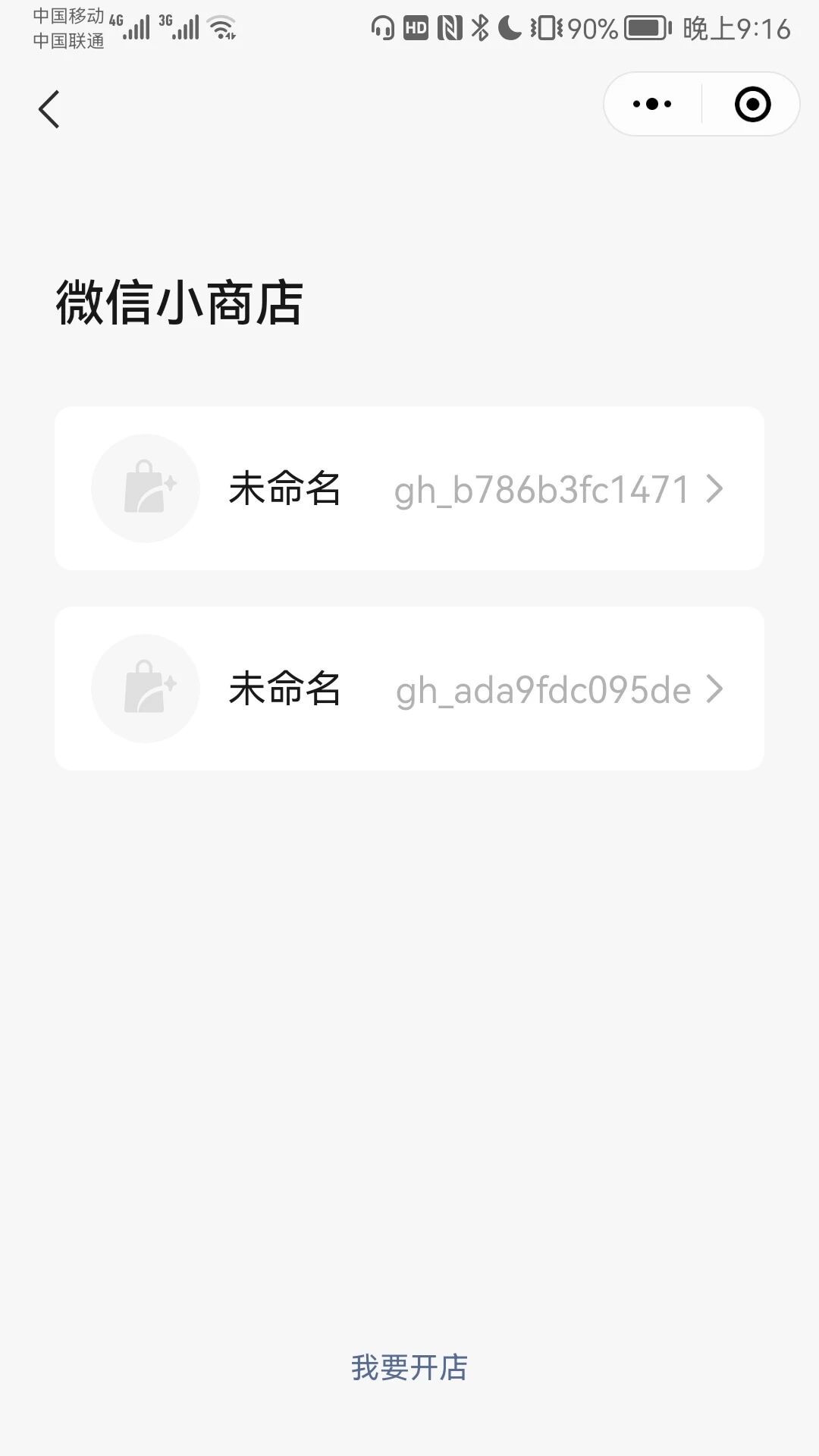Close the mini program with the circle icon
Viewport: 819px width, 1456px height.
tap(752, 105)
